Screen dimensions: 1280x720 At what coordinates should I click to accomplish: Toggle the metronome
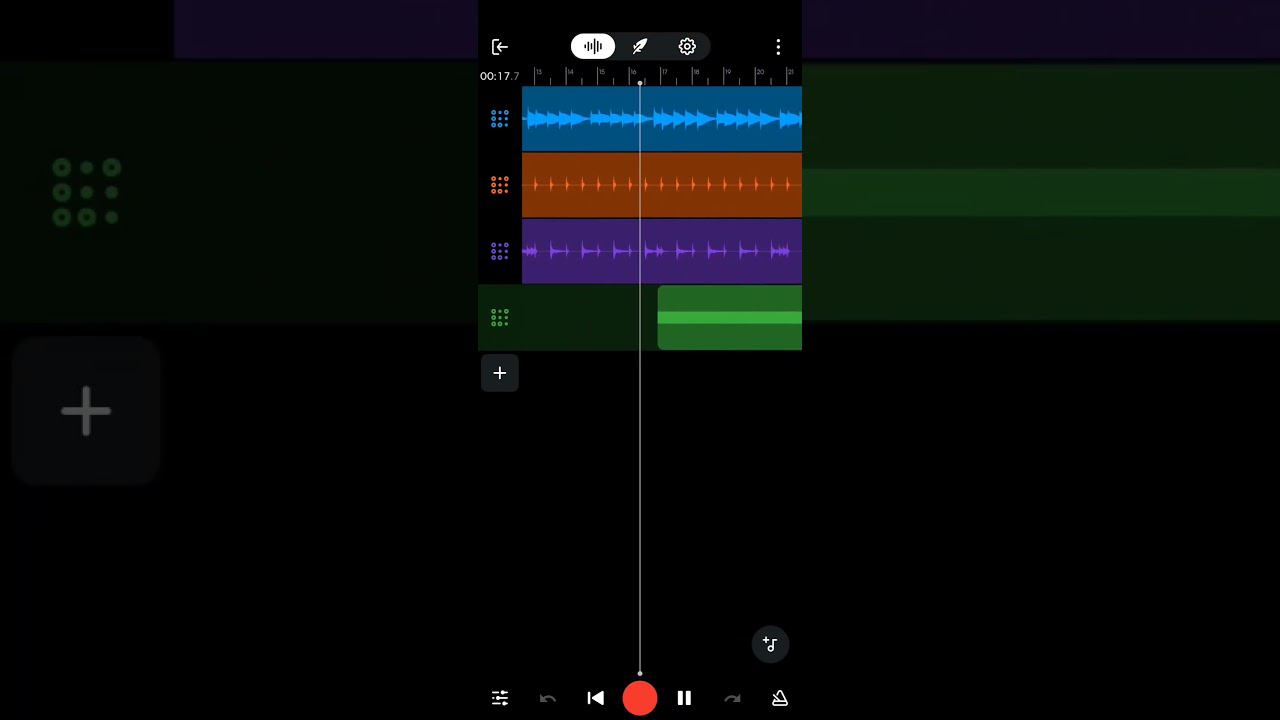[x=780, y=698]
